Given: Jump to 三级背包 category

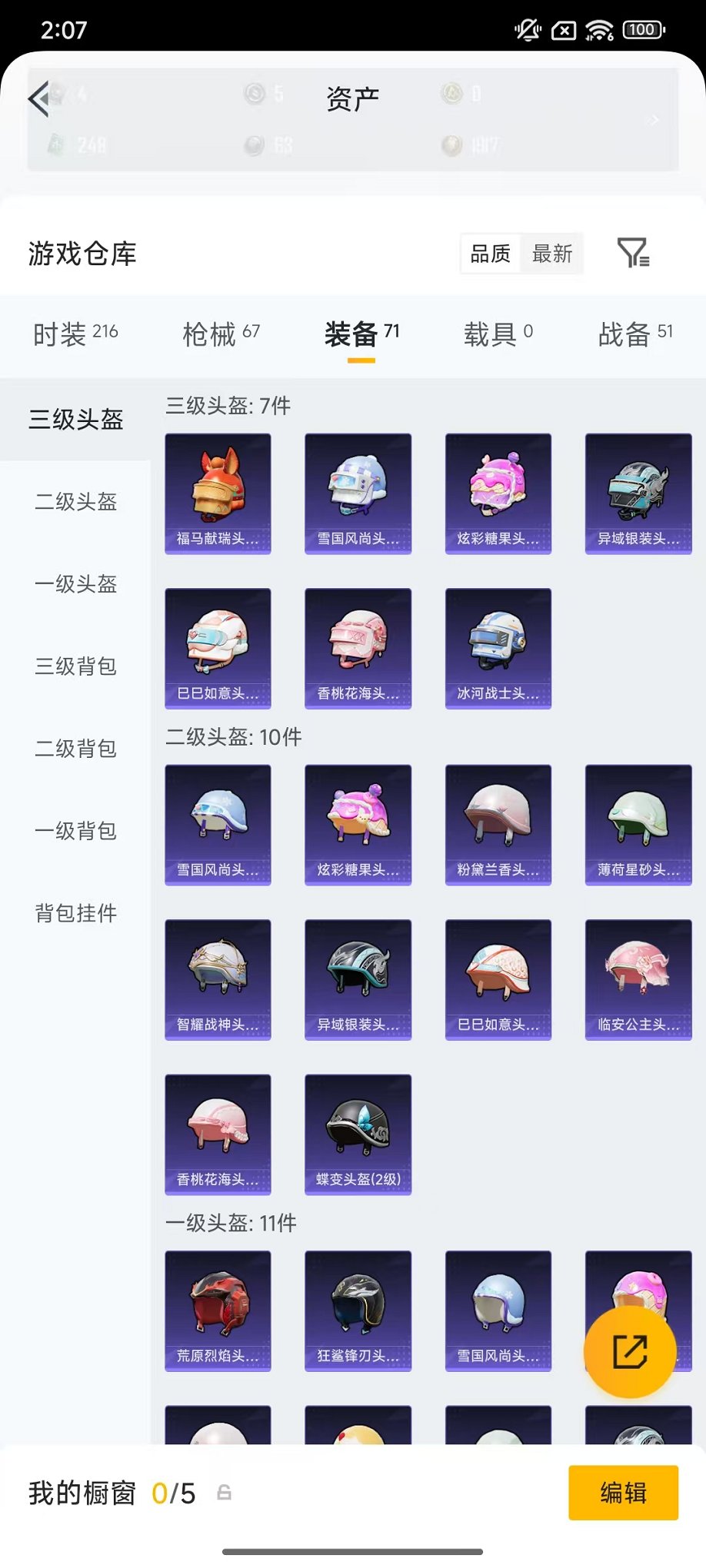Looking at the screenshot, I should point(75,666).
